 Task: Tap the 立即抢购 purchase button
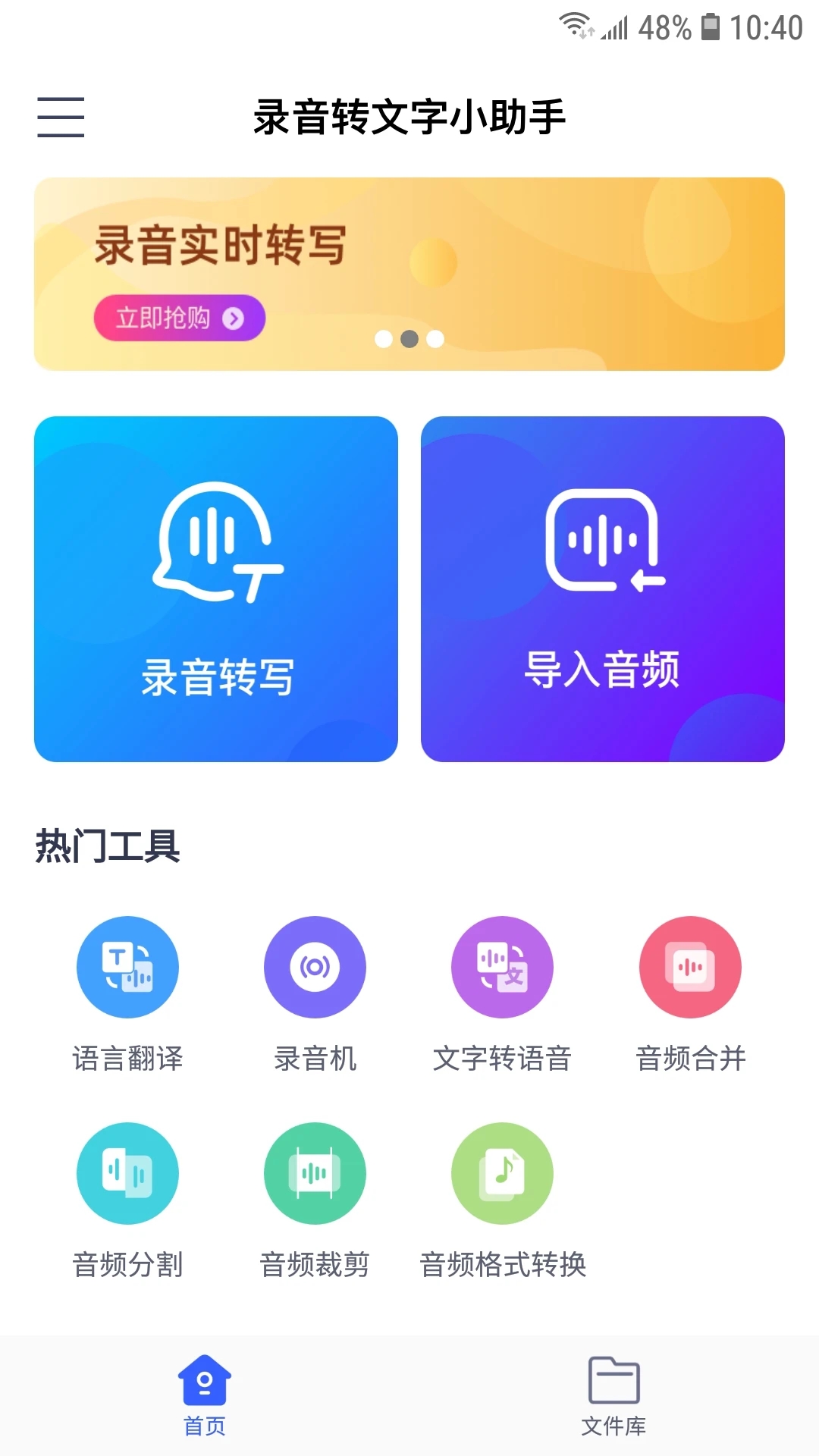(180, 316)
